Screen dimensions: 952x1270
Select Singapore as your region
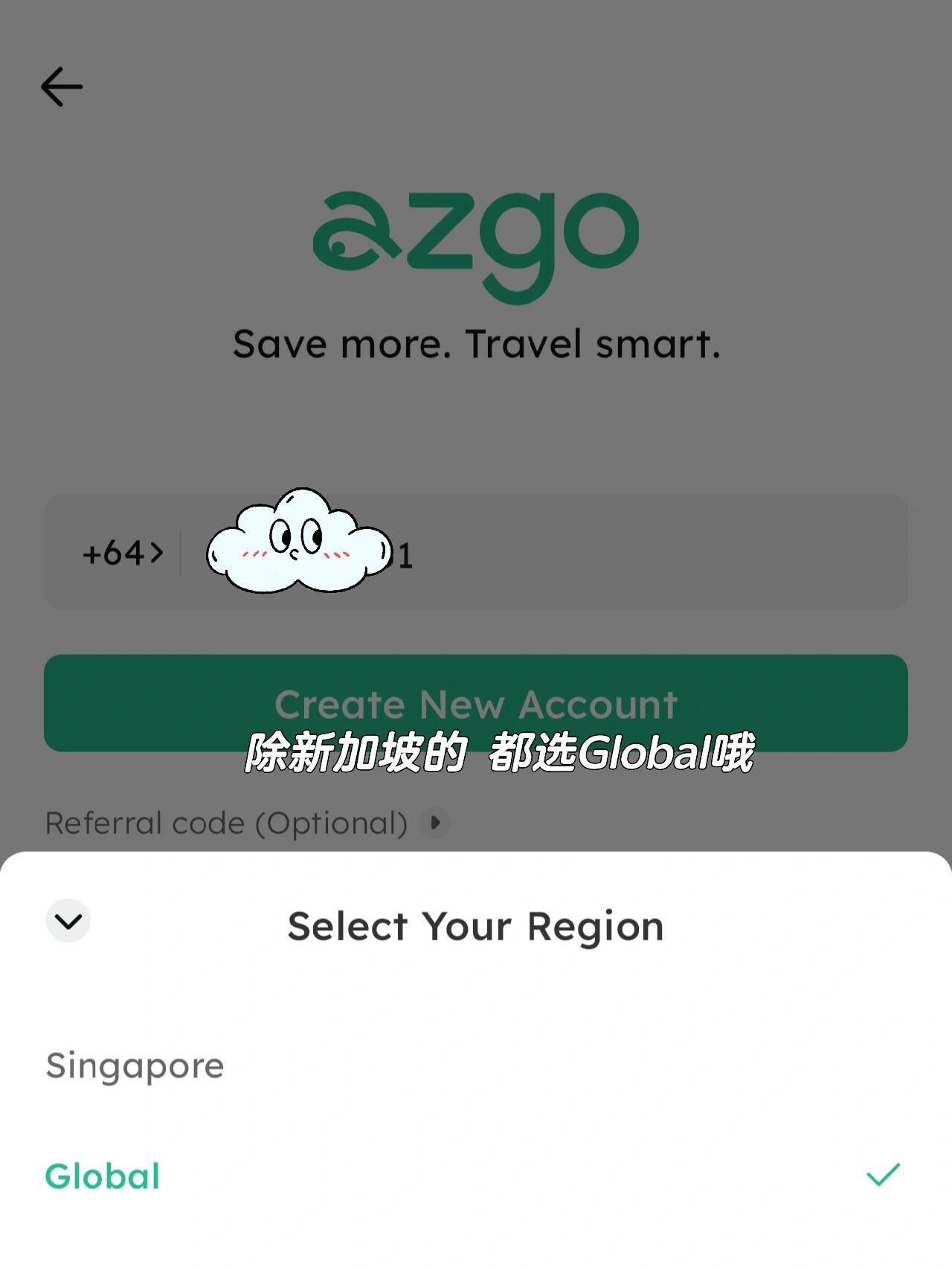click(134, 1065)
